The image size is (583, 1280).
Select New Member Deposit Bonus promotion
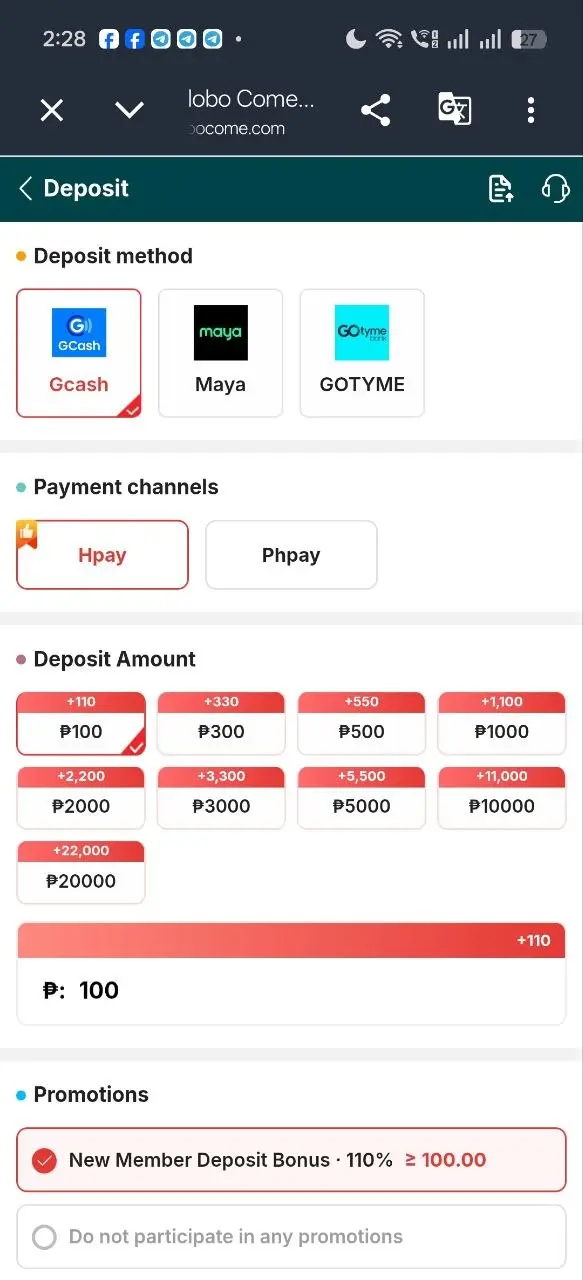click(291, 1160)
